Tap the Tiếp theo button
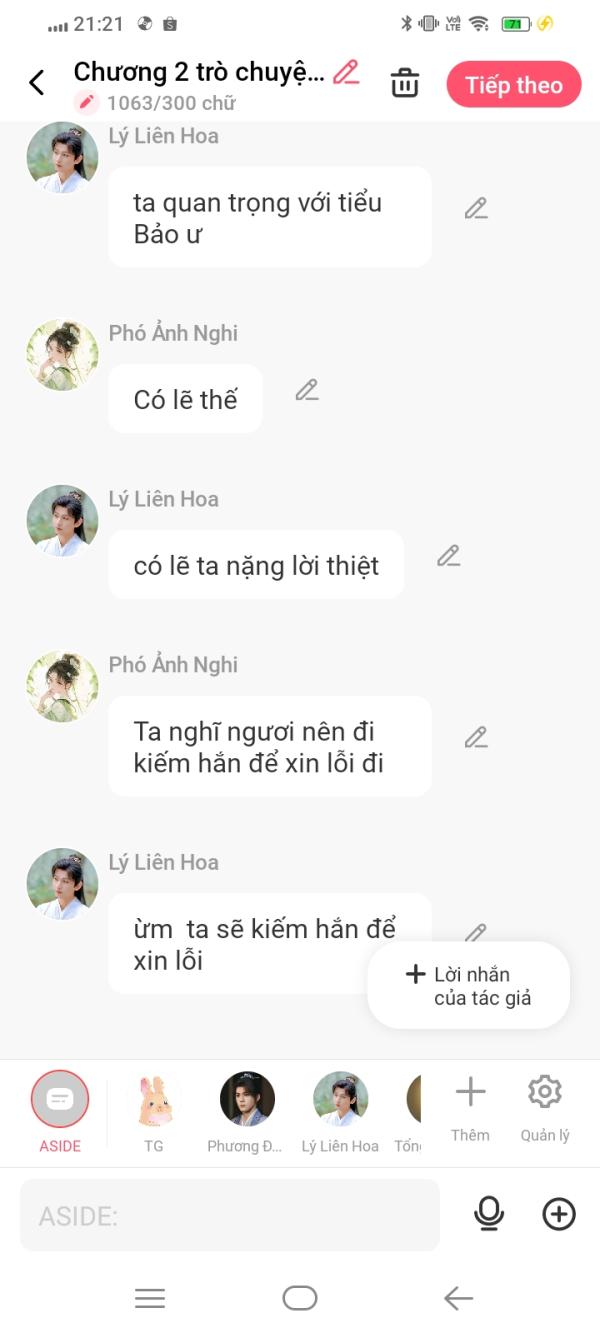Screen dimensions: 600x1333 point(513,85)
